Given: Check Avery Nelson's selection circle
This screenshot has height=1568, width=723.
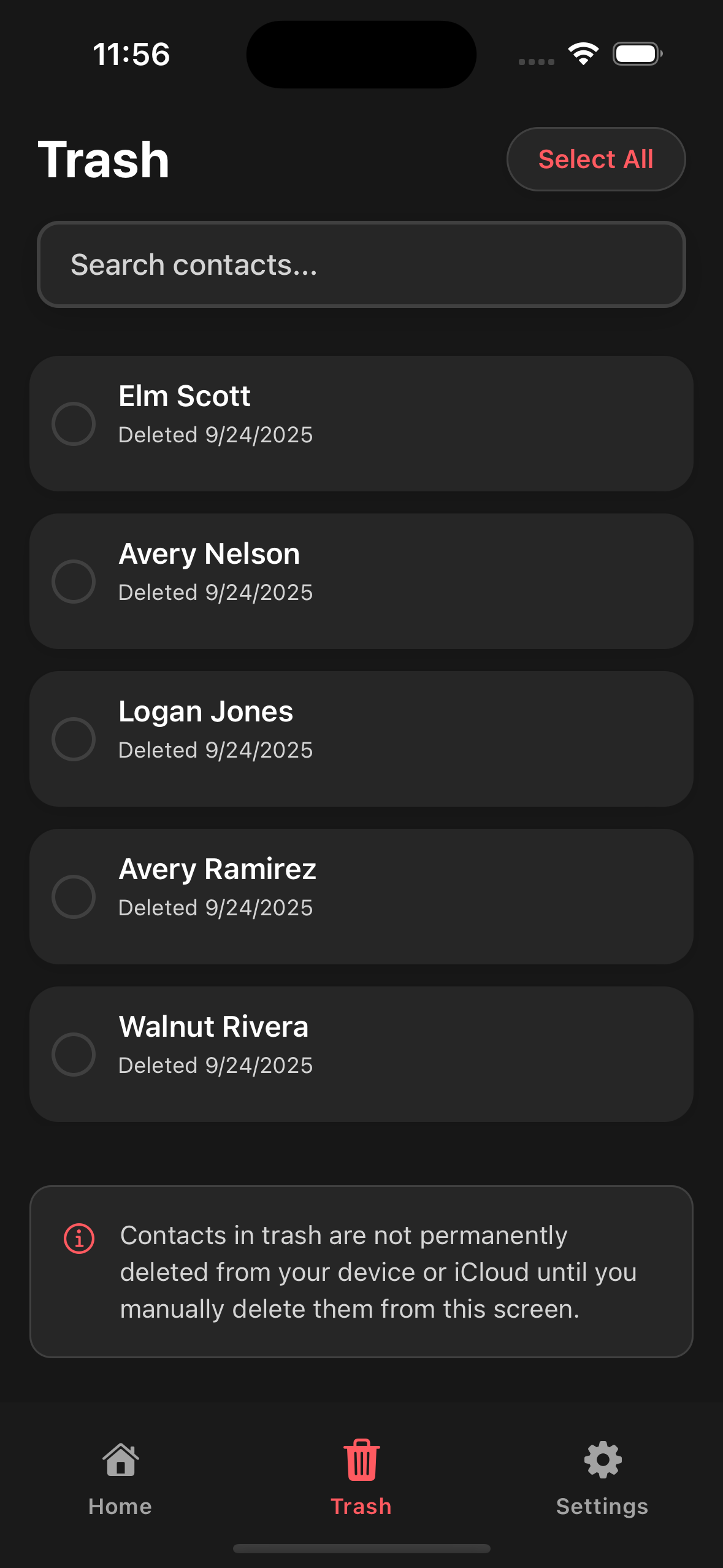Looking at the screenshot, I should [x=74, y=581].
